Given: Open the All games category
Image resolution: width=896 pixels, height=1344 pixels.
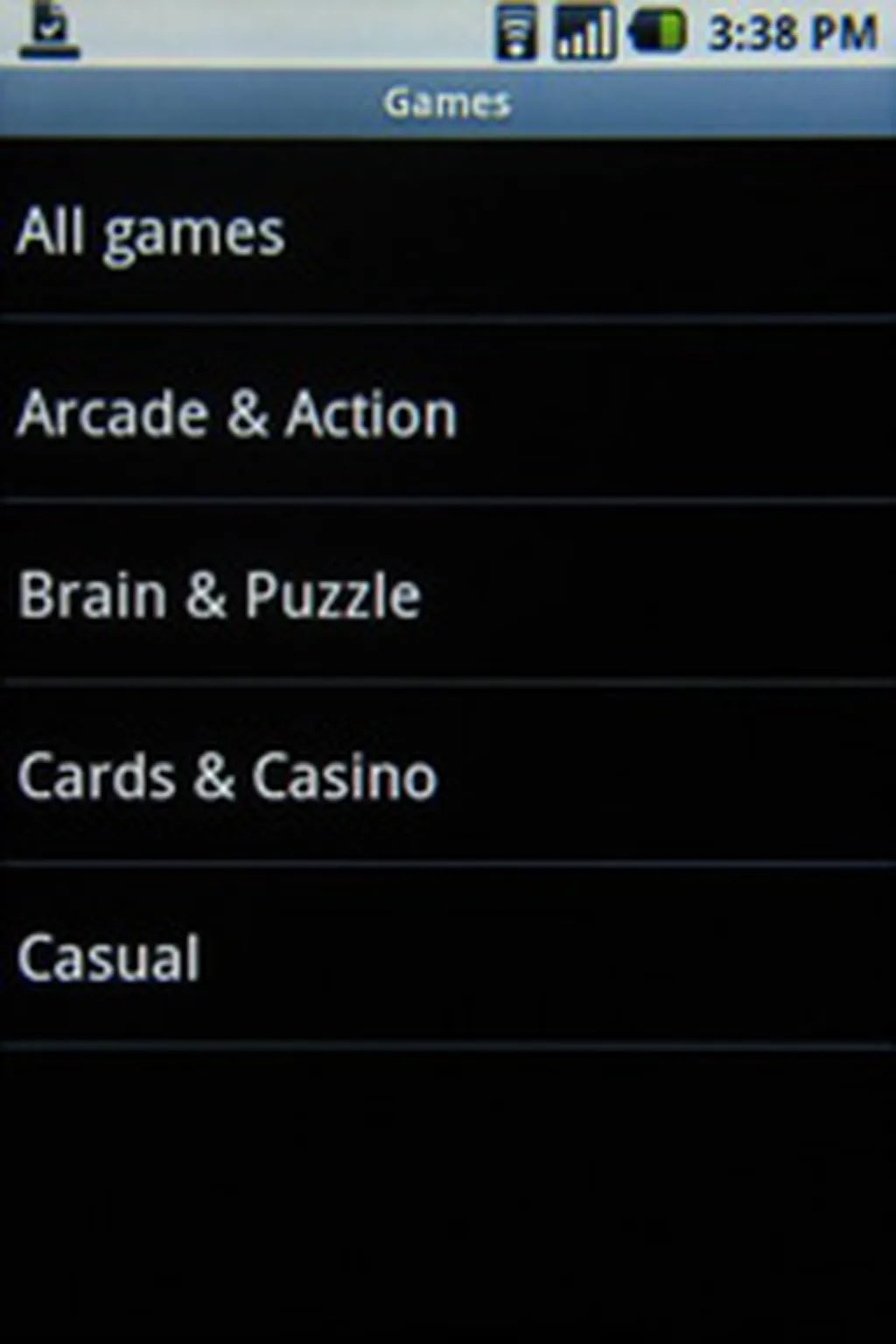Looking at the screenshot, I should 150,233.
